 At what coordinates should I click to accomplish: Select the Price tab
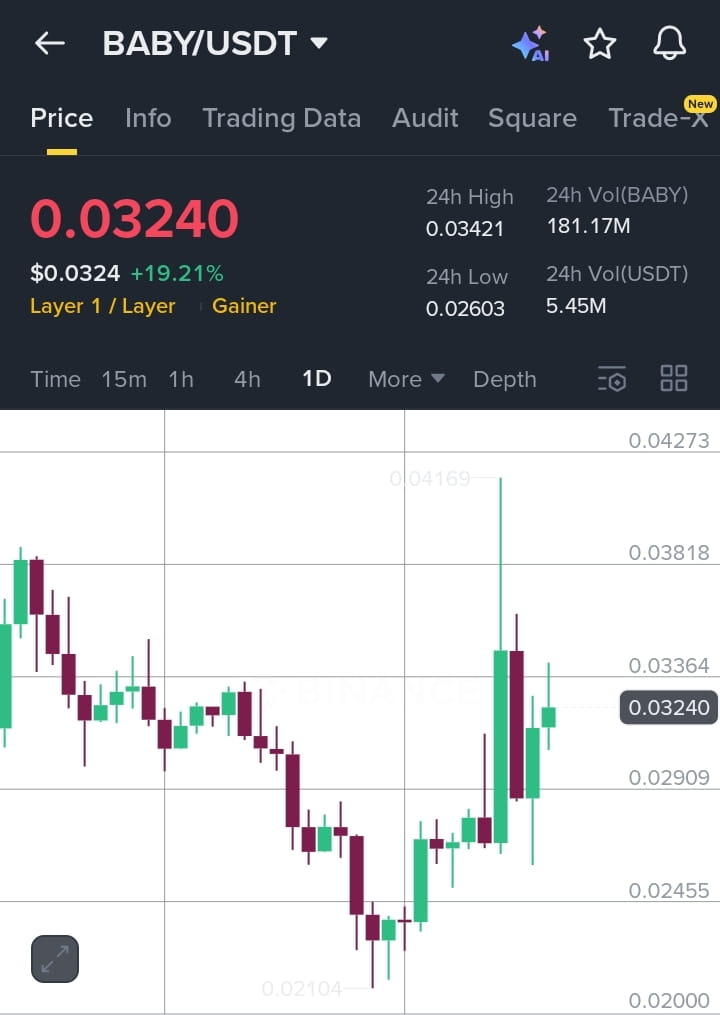(x=61, y=118)
